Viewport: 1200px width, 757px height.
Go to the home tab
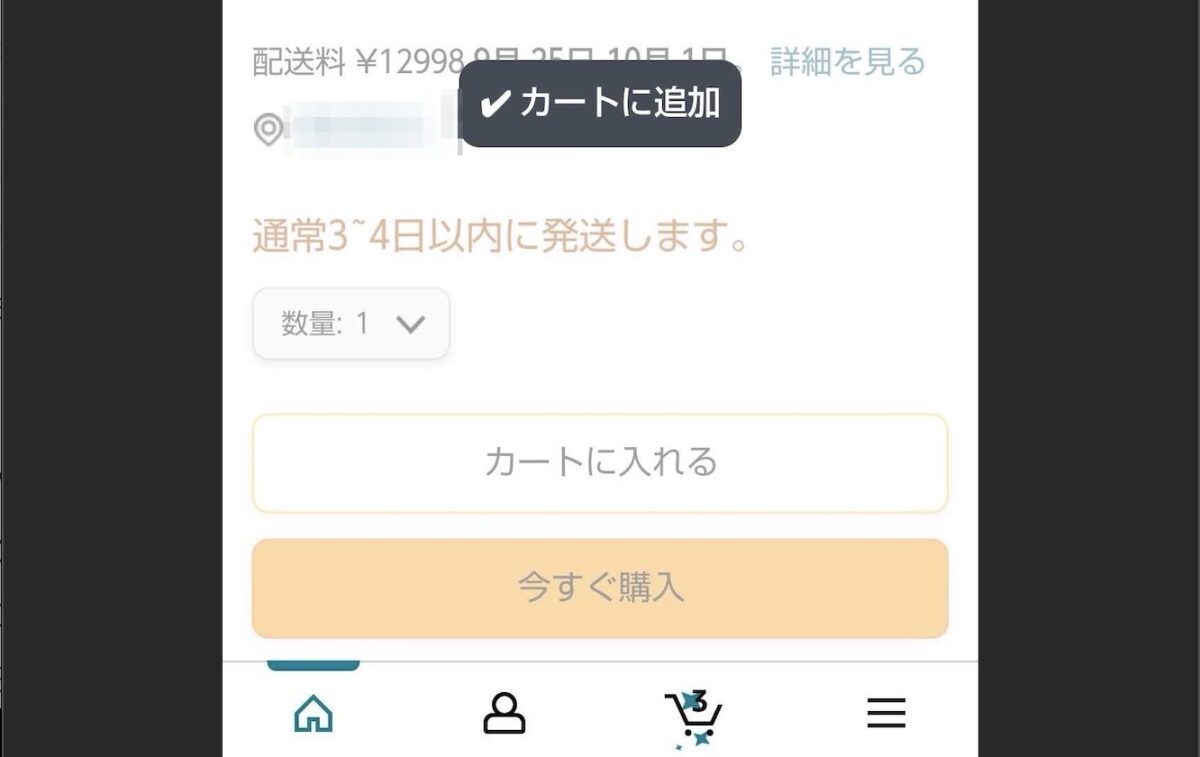[313, 713]
